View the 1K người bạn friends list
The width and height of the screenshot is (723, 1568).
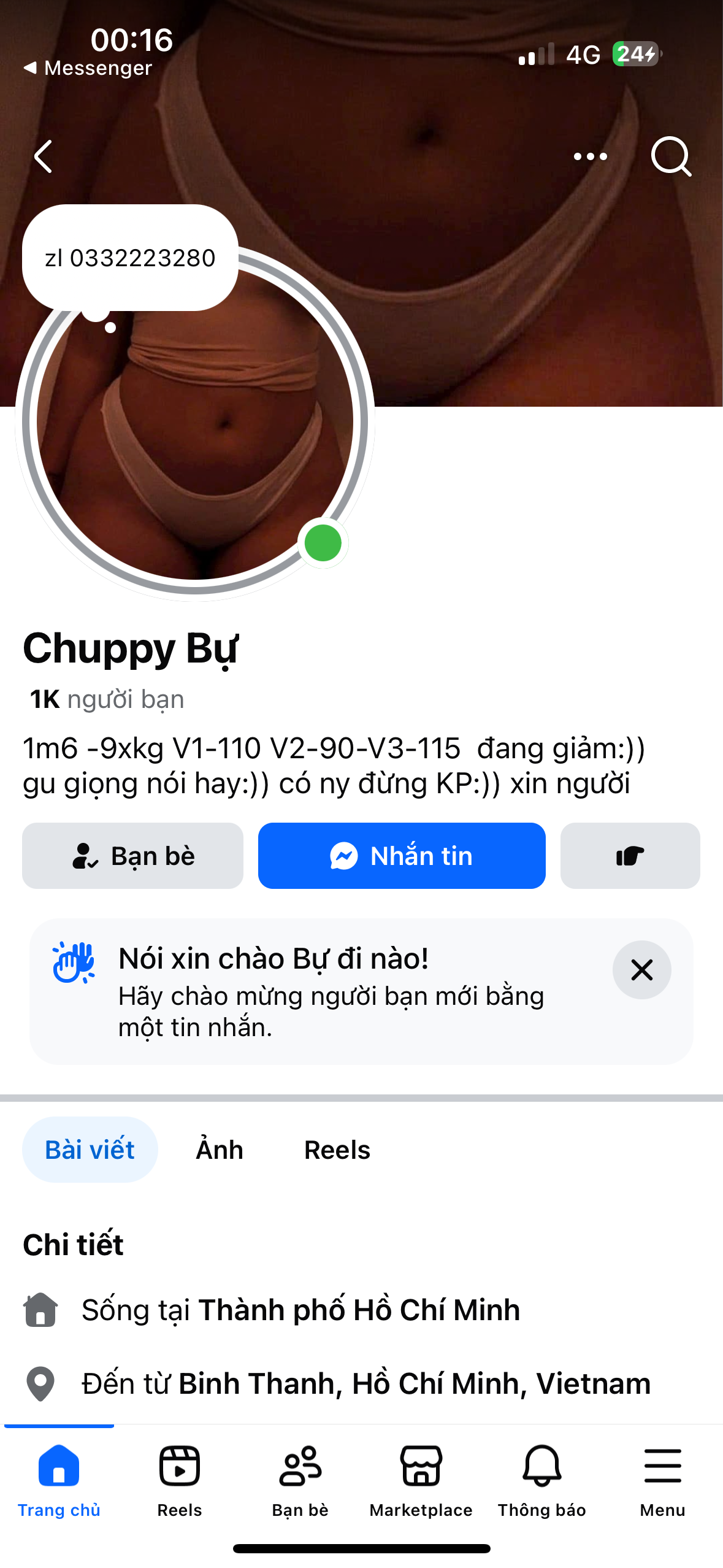pos(107,699)
